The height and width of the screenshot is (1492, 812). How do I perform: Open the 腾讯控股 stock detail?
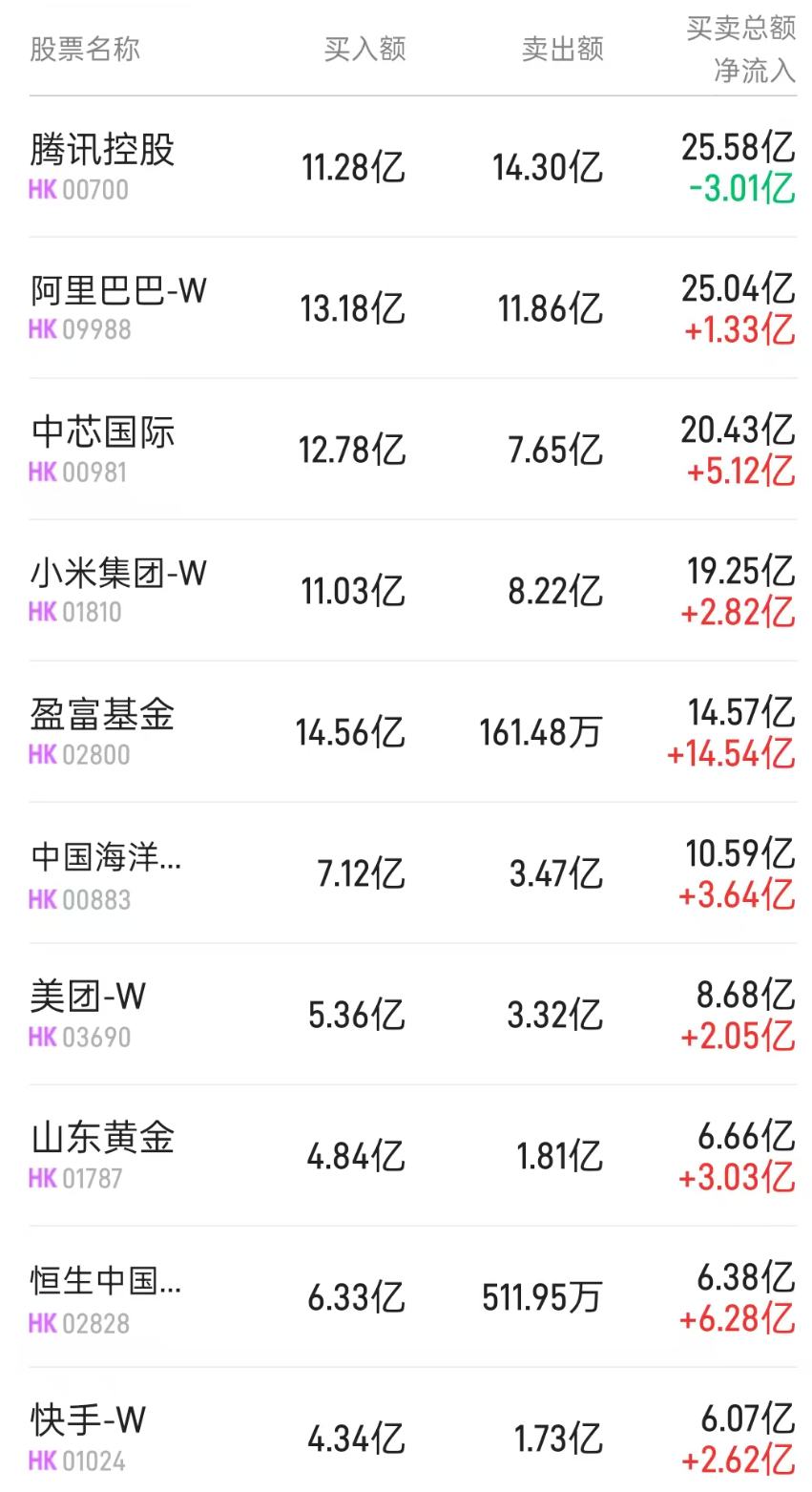pyautogui.click(x=100, y=151)
